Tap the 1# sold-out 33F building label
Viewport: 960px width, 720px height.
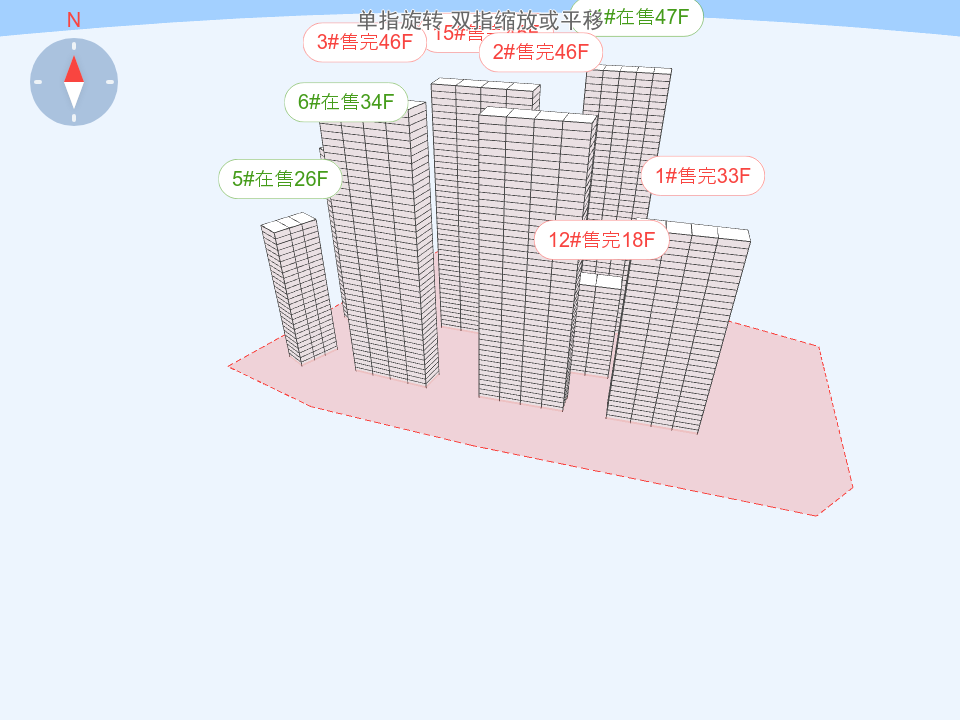point(702,176)
